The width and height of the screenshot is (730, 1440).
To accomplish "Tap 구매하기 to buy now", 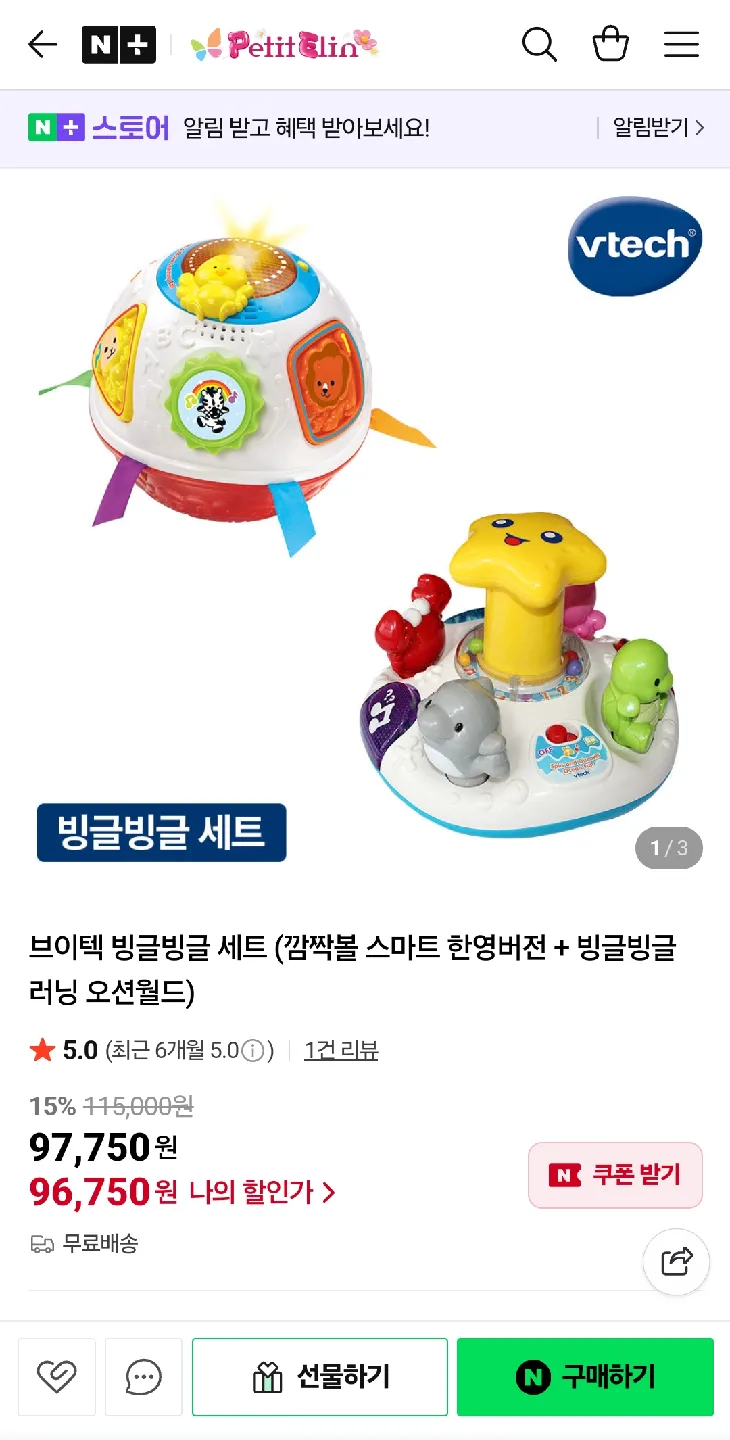I will point(585,1377).
